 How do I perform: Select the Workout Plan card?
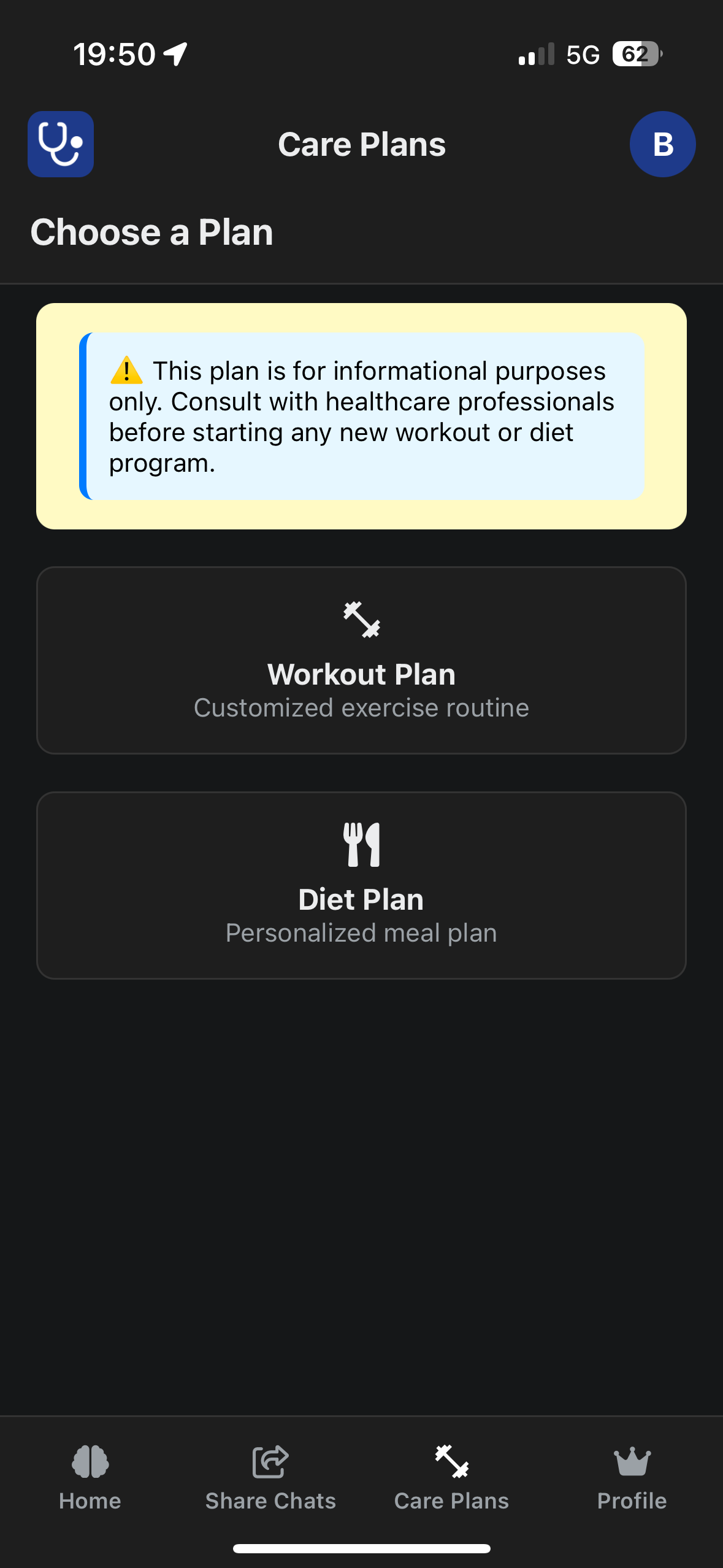[x=361, y=660]
